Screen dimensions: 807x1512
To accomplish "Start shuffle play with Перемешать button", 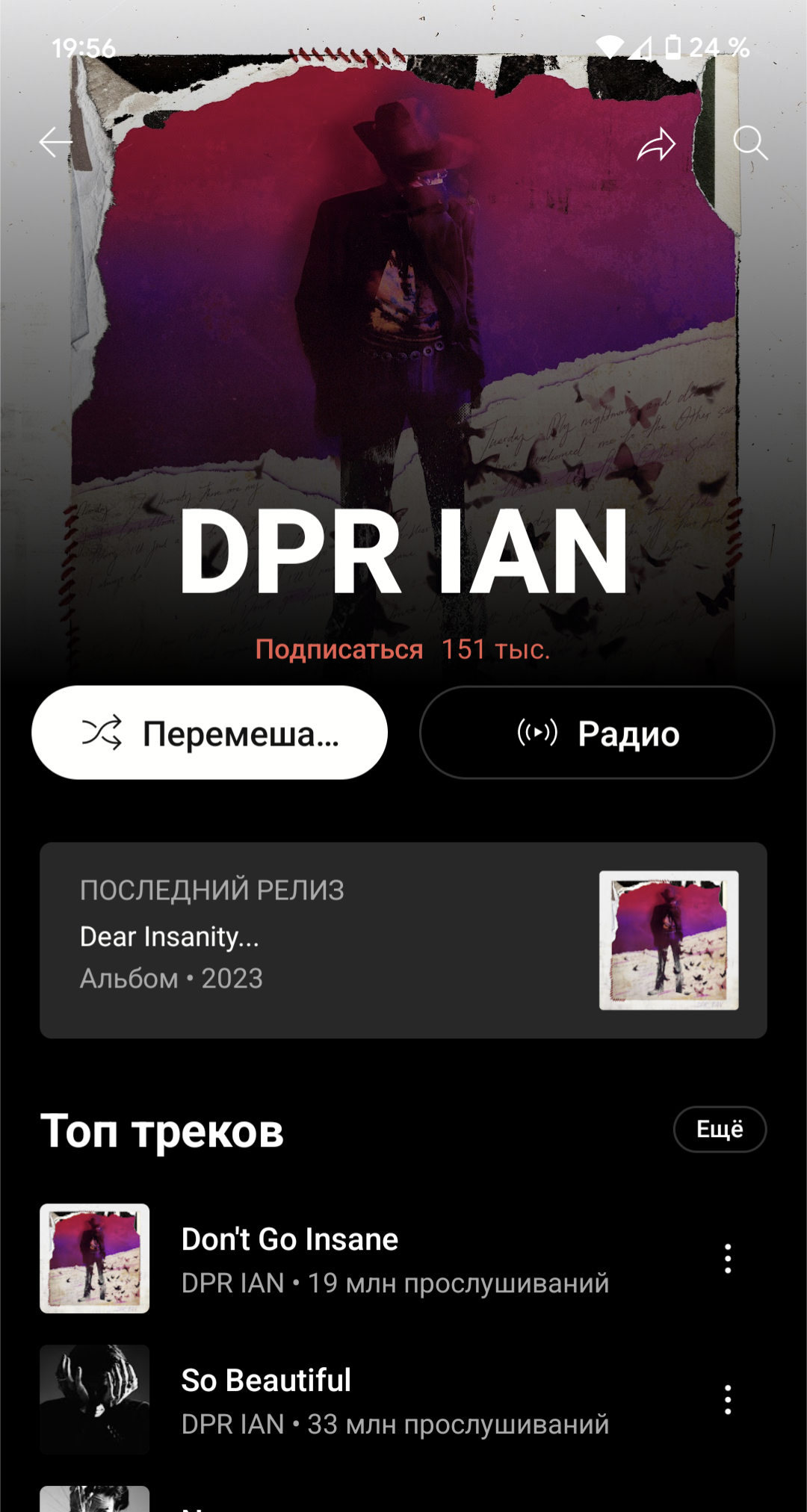I will pyautogui.click(x=210, y=733).
